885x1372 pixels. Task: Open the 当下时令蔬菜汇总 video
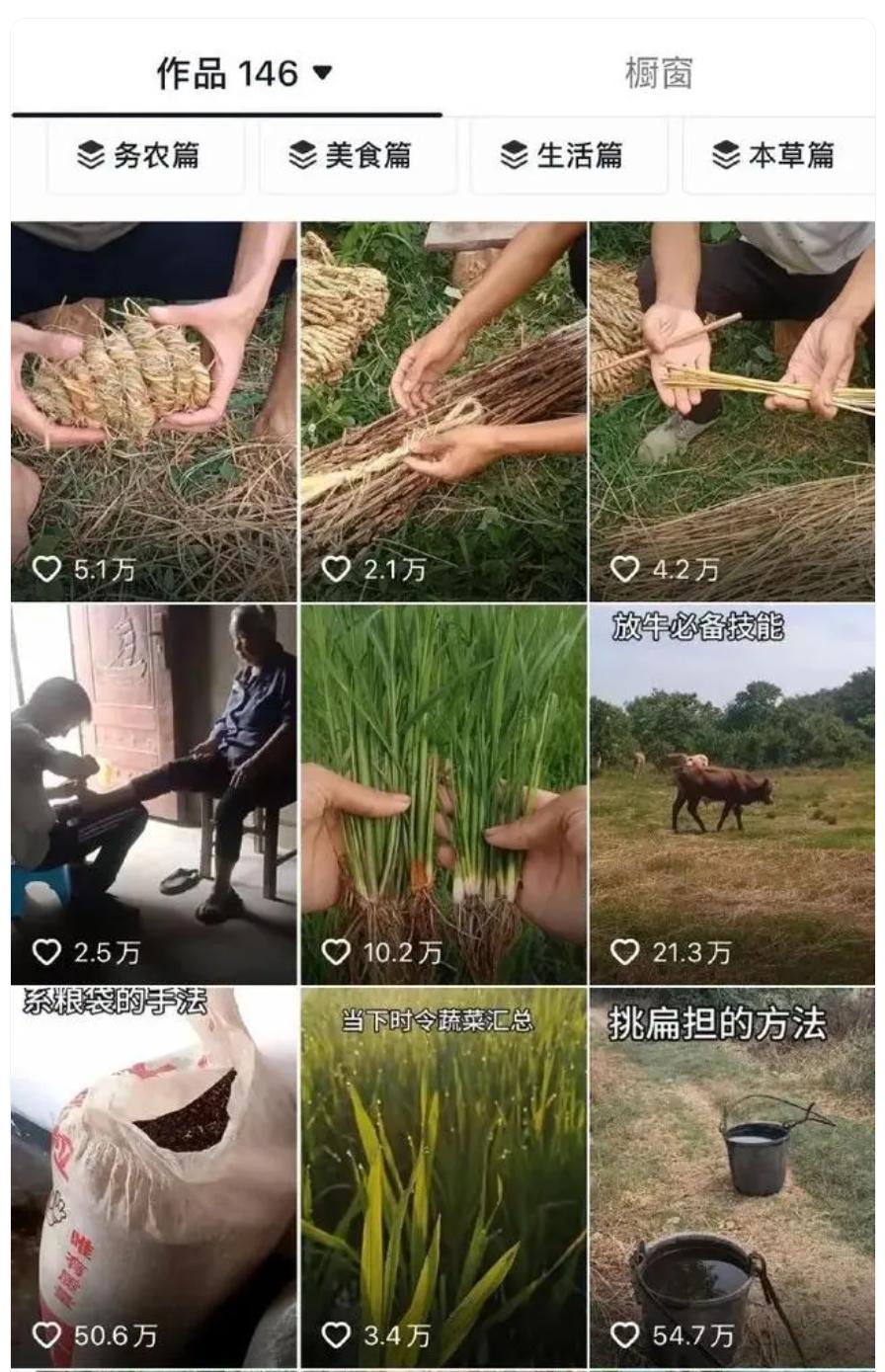tap(443, 1176)
